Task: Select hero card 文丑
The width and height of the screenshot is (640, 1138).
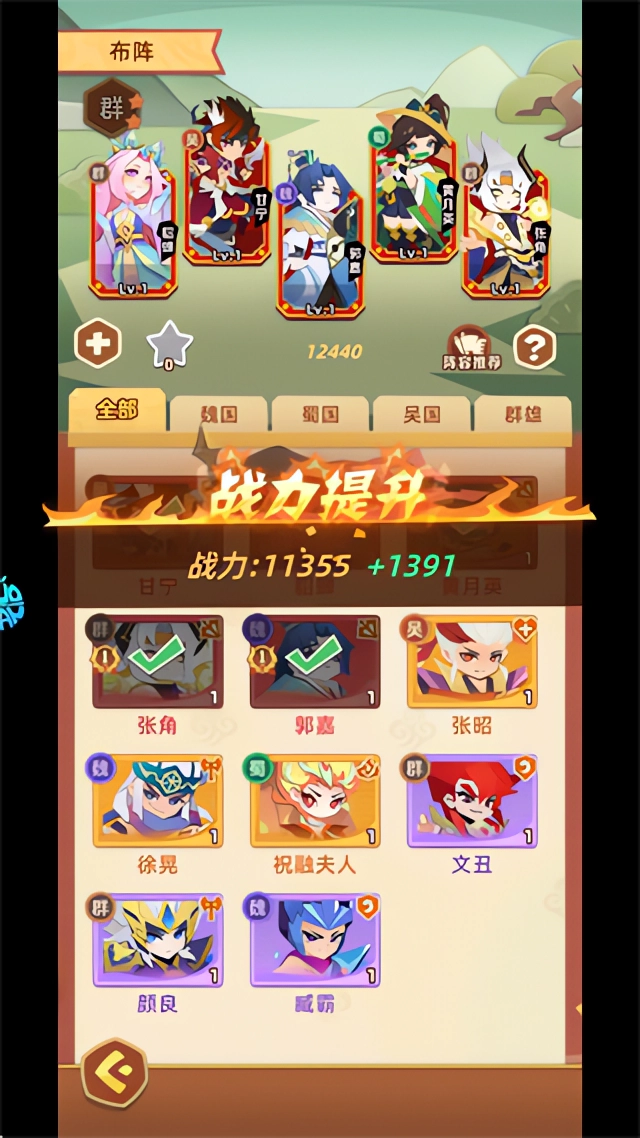Action: 471,802
